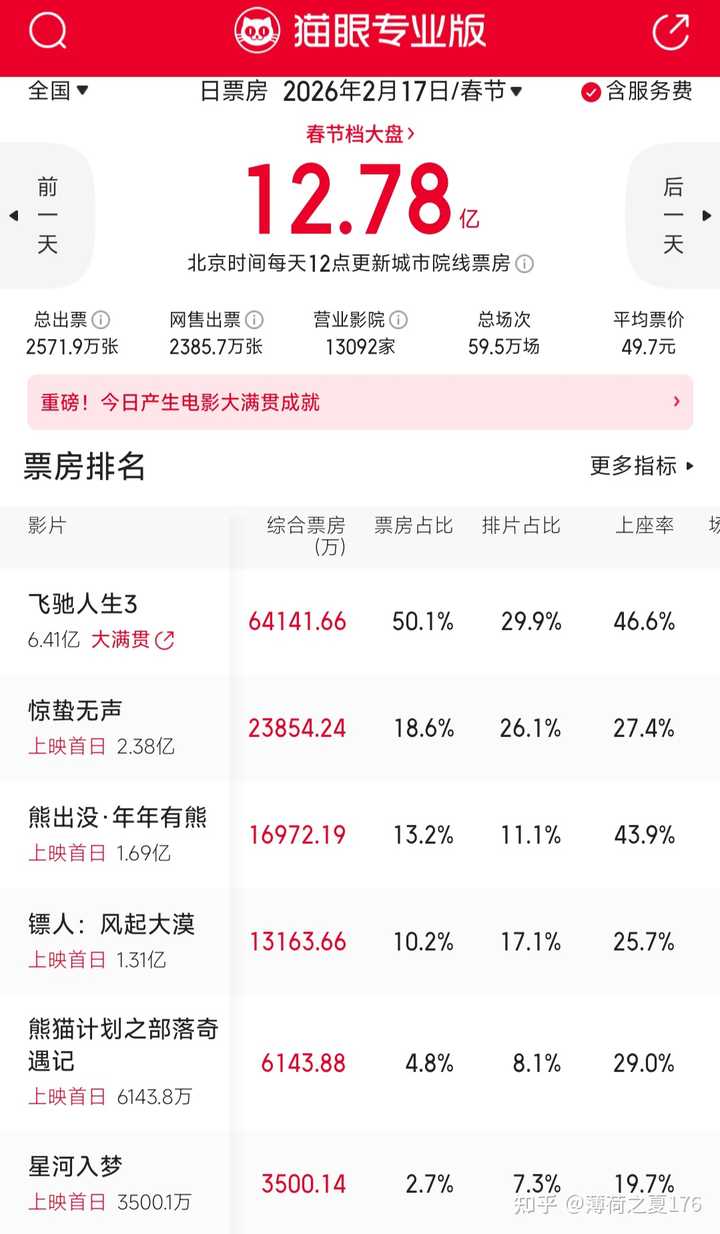
Task: Show info for 总出票
Action: pos(101,320)
